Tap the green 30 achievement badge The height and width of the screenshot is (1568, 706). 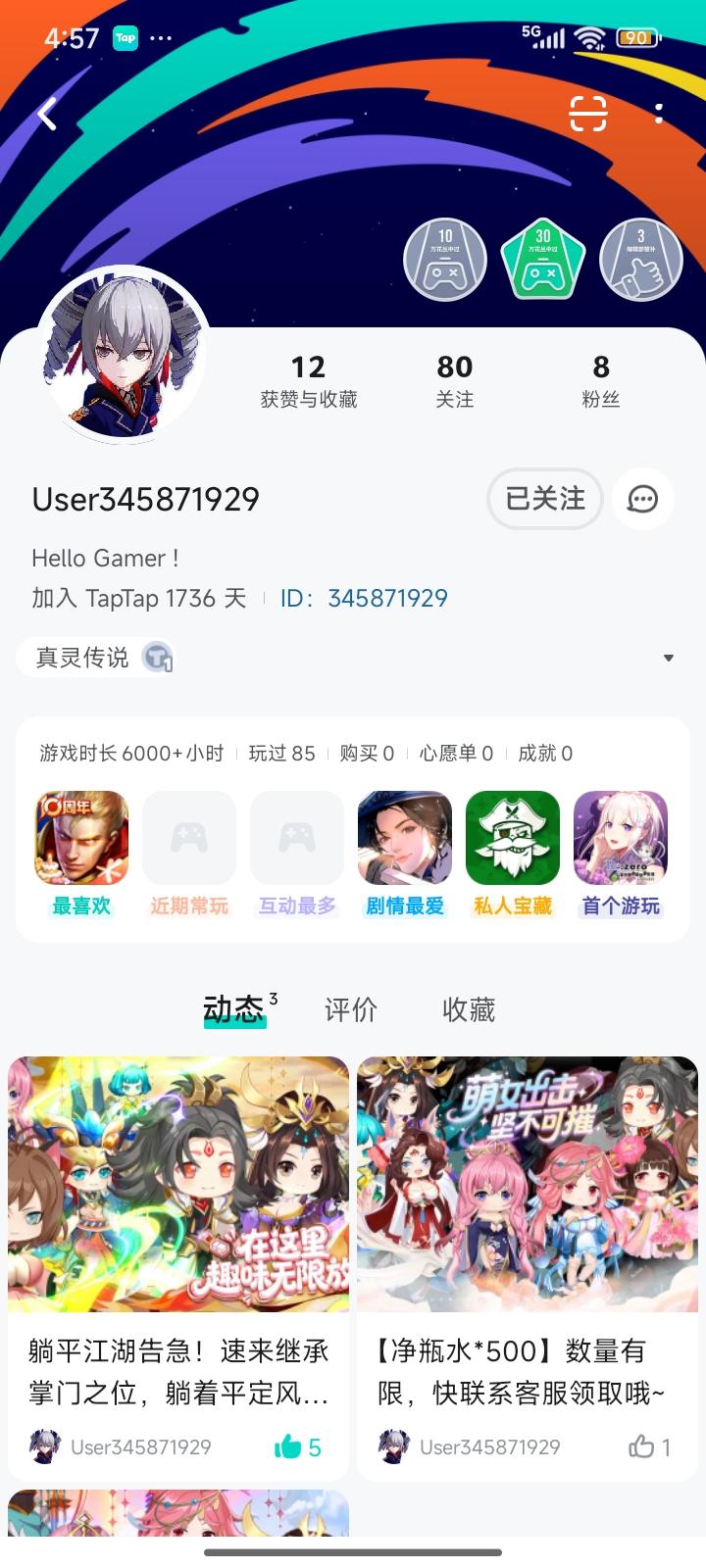coord(542,257)
